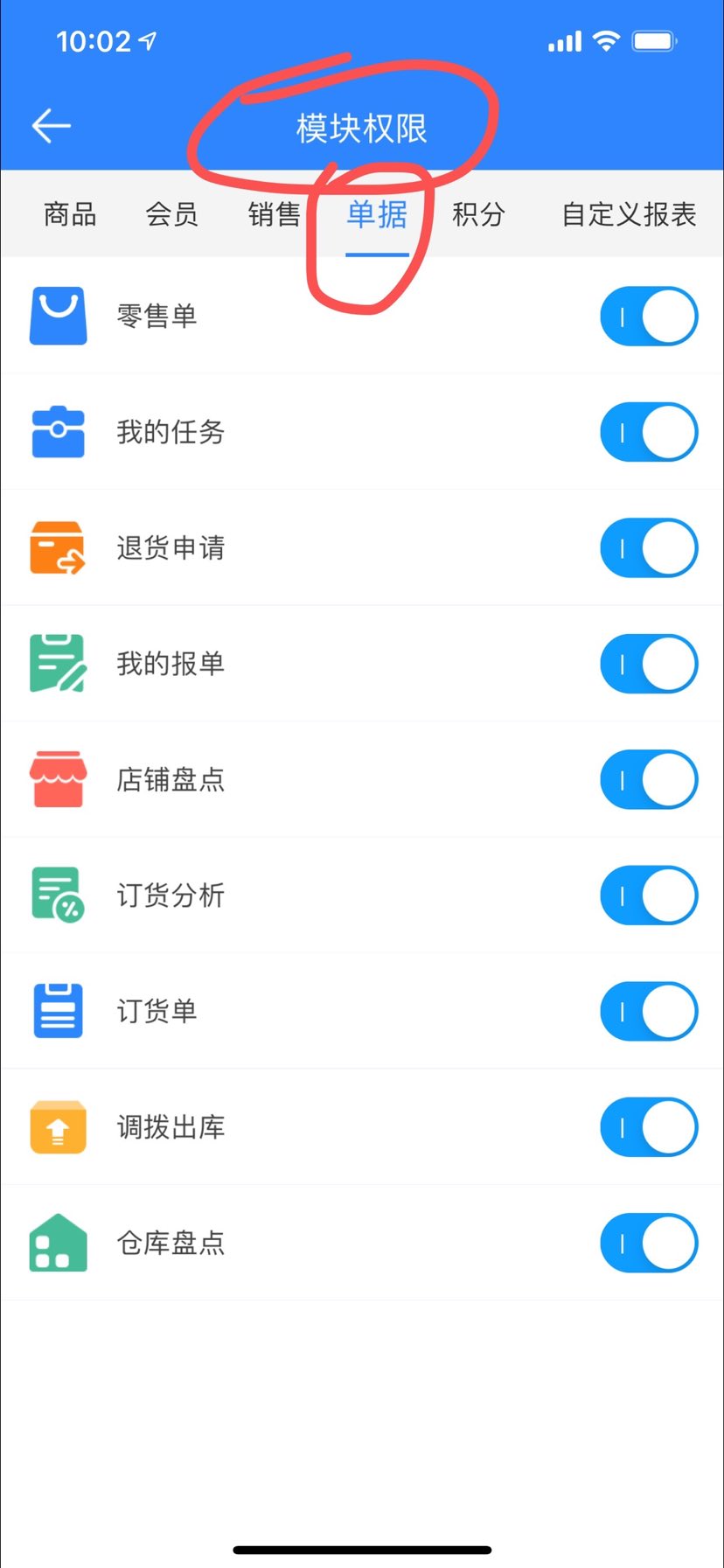This screenshot has height=1568, width=724.
Task: Disable the 我的任务 switch
Action: point(648,432)
